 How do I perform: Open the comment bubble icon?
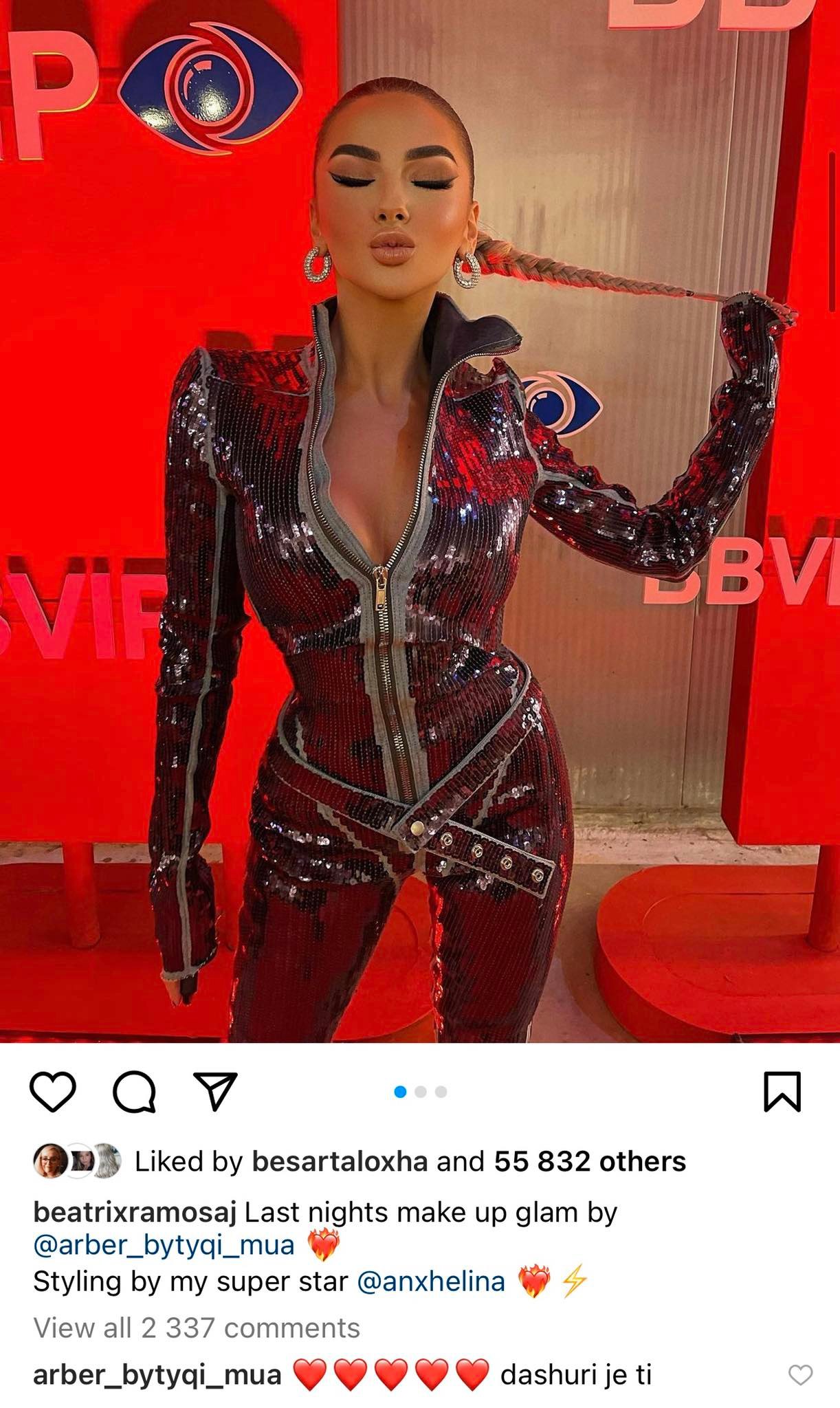coord(135,1092)
